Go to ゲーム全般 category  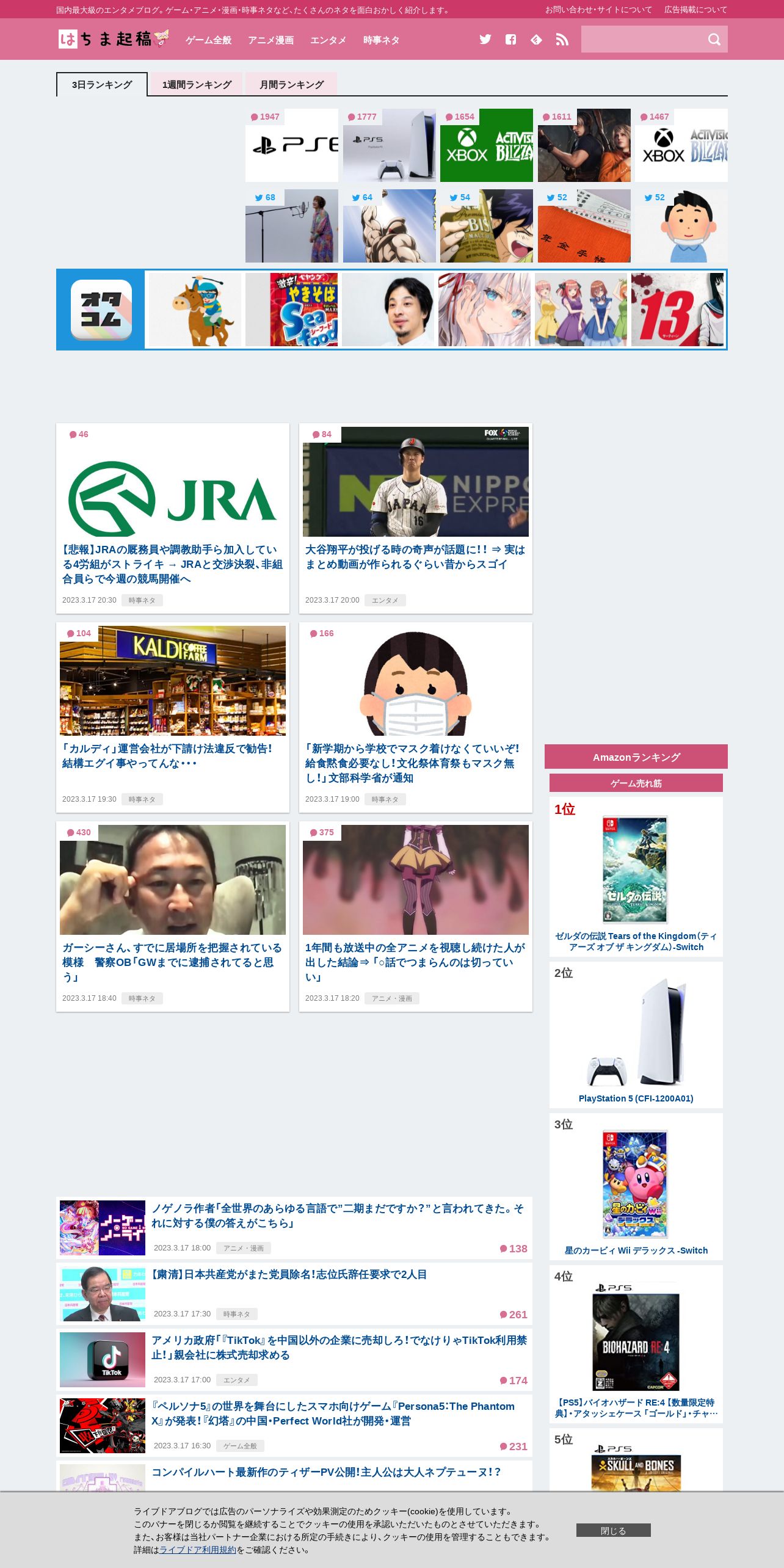click(209, 40)
